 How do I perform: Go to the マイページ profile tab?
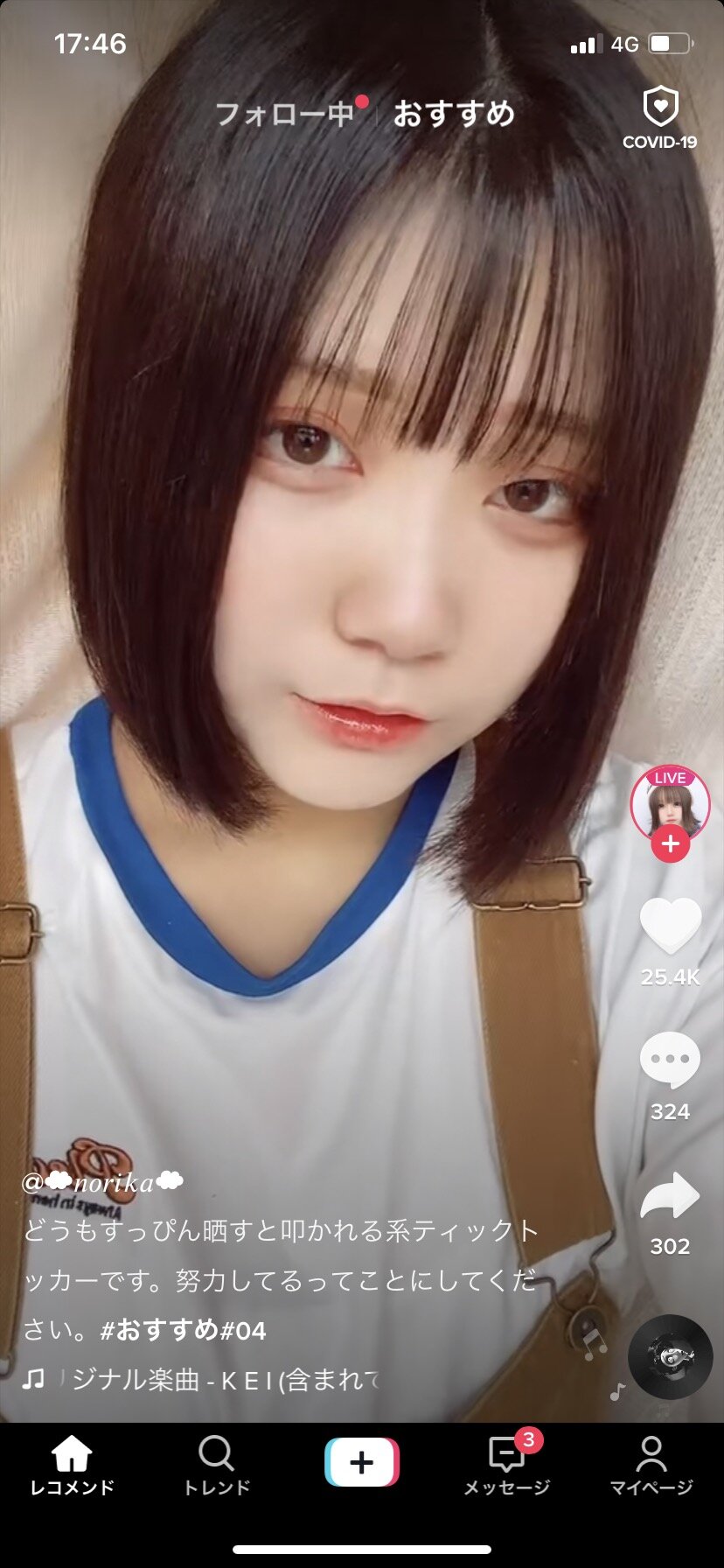click(651, 1466)
